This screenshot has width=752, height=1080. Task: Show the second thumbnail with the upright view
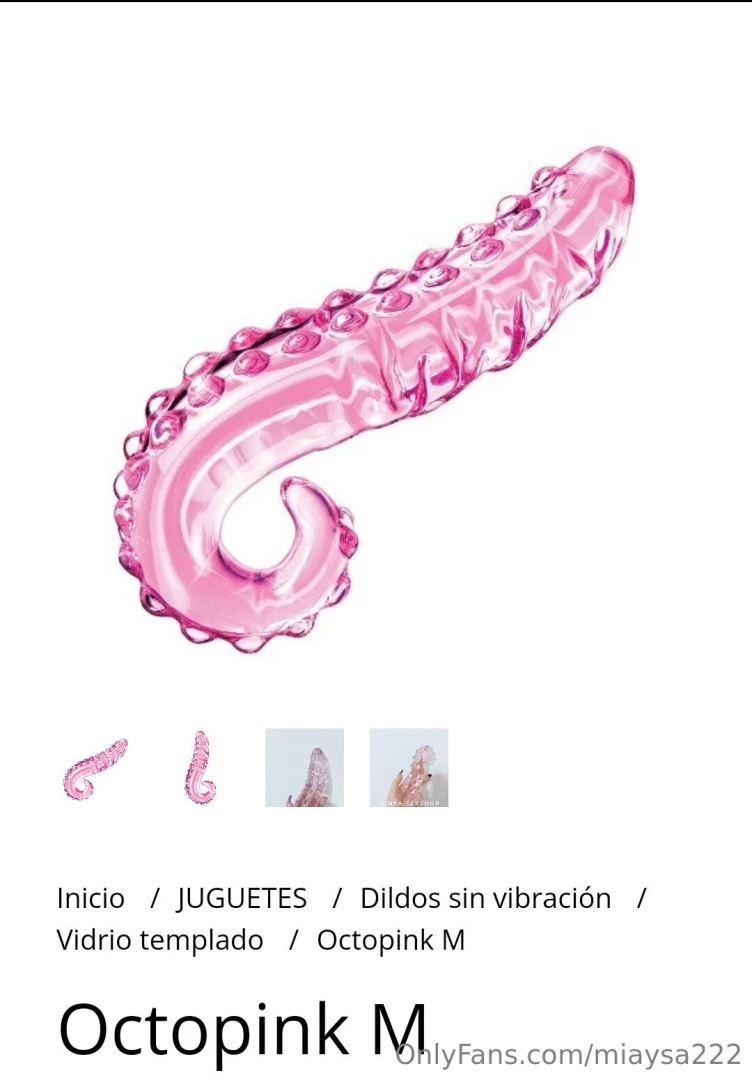coord(200,768)
